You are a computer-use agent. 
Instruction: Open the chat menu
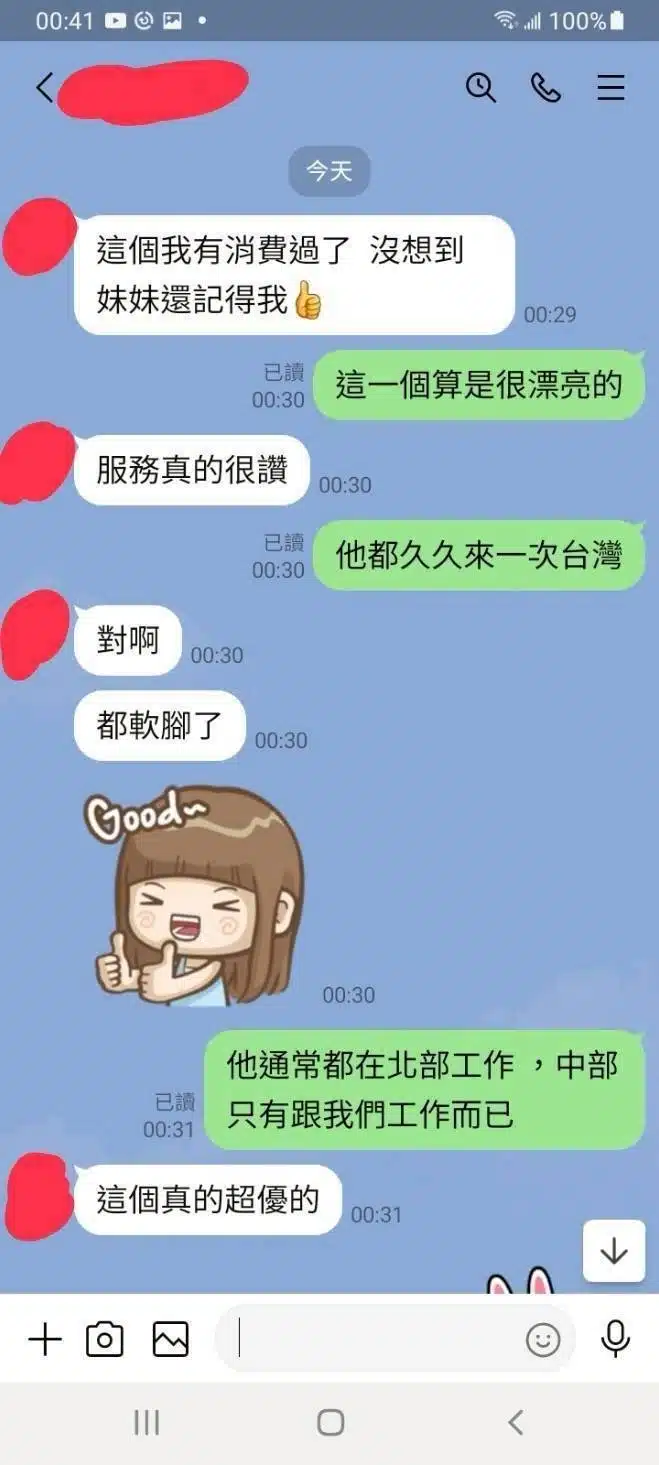click(x=611, y=88)
